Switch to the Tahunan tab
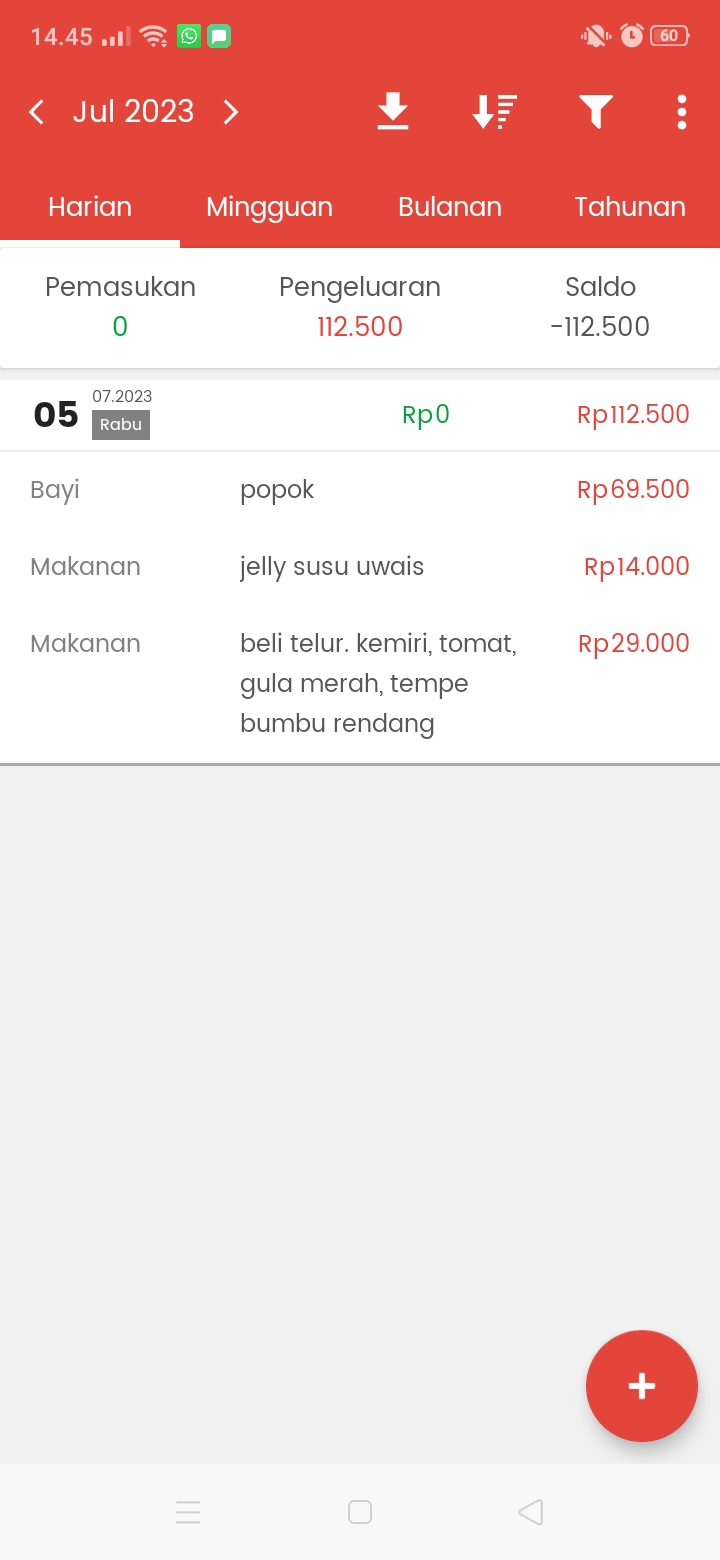The image size is (720, 1560). 630,207
